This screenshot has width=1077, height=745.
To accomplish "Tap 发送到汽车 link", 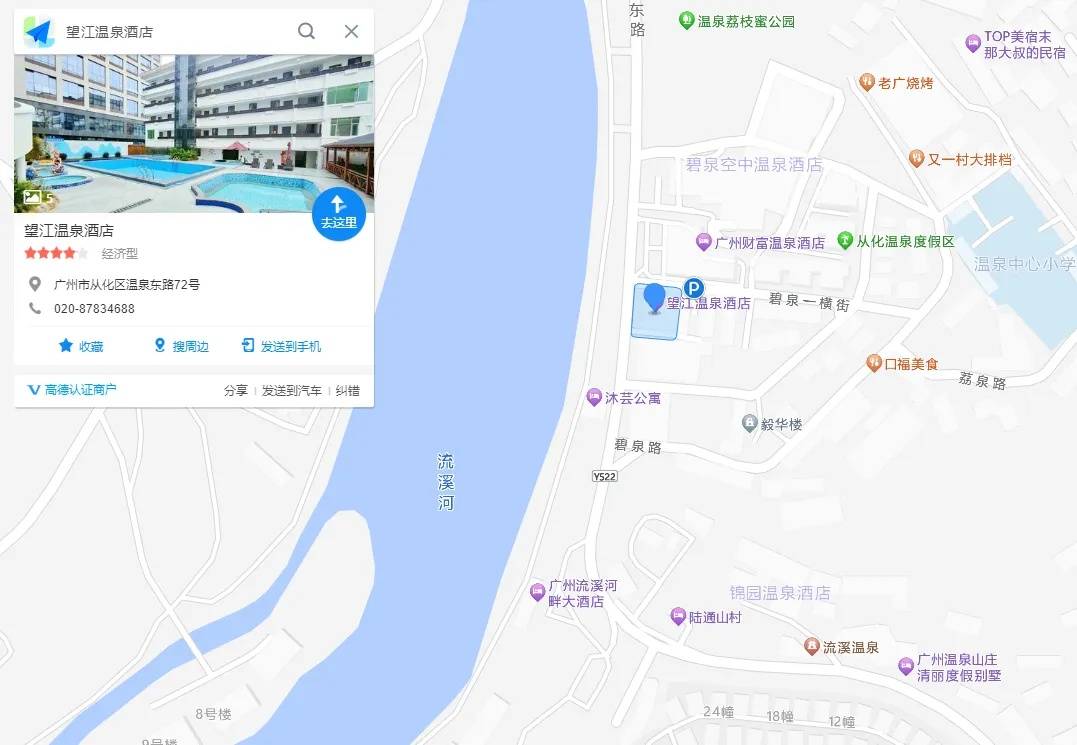I will tap(291, 390).
